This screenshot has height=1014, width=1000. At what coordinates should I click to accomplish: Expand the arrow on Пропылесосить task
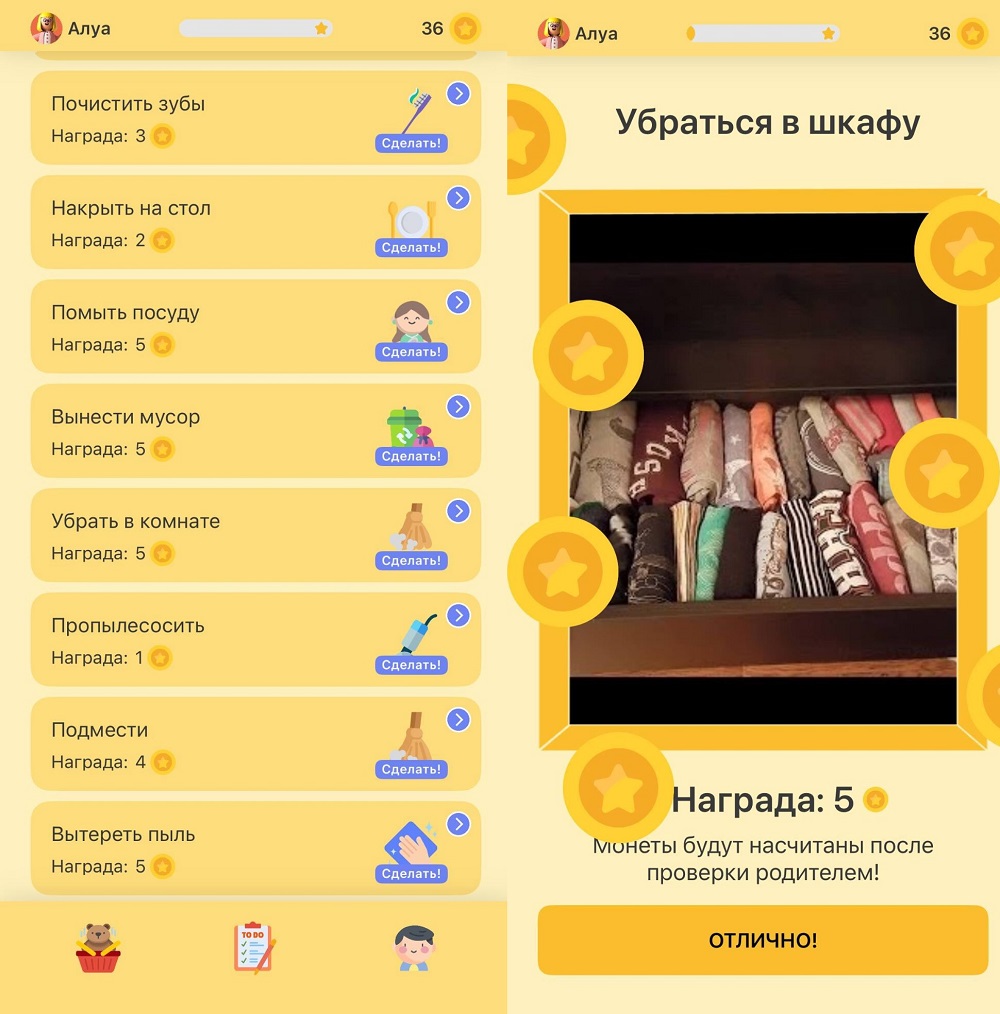pos(458,615)
